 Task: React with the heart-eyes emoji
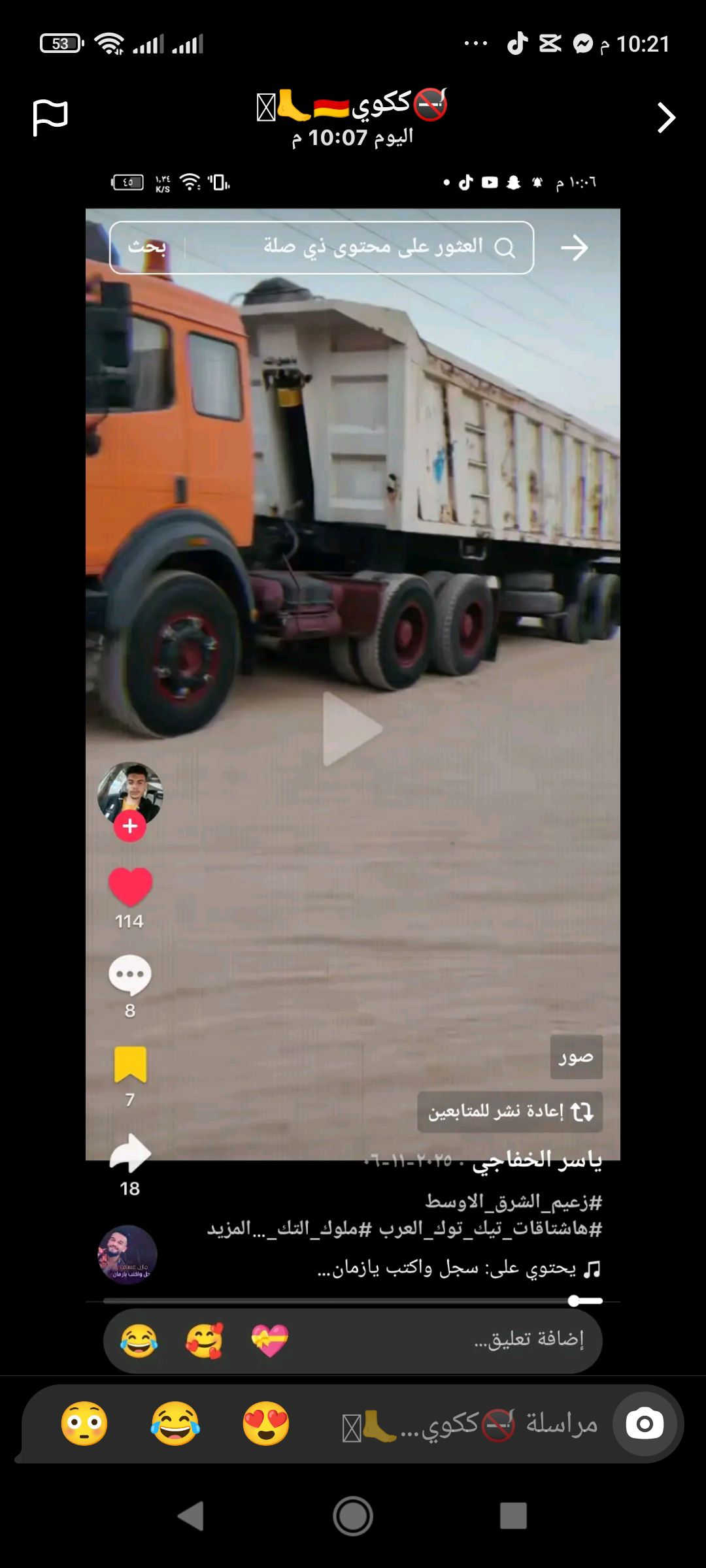click(x=266, y=1424)
